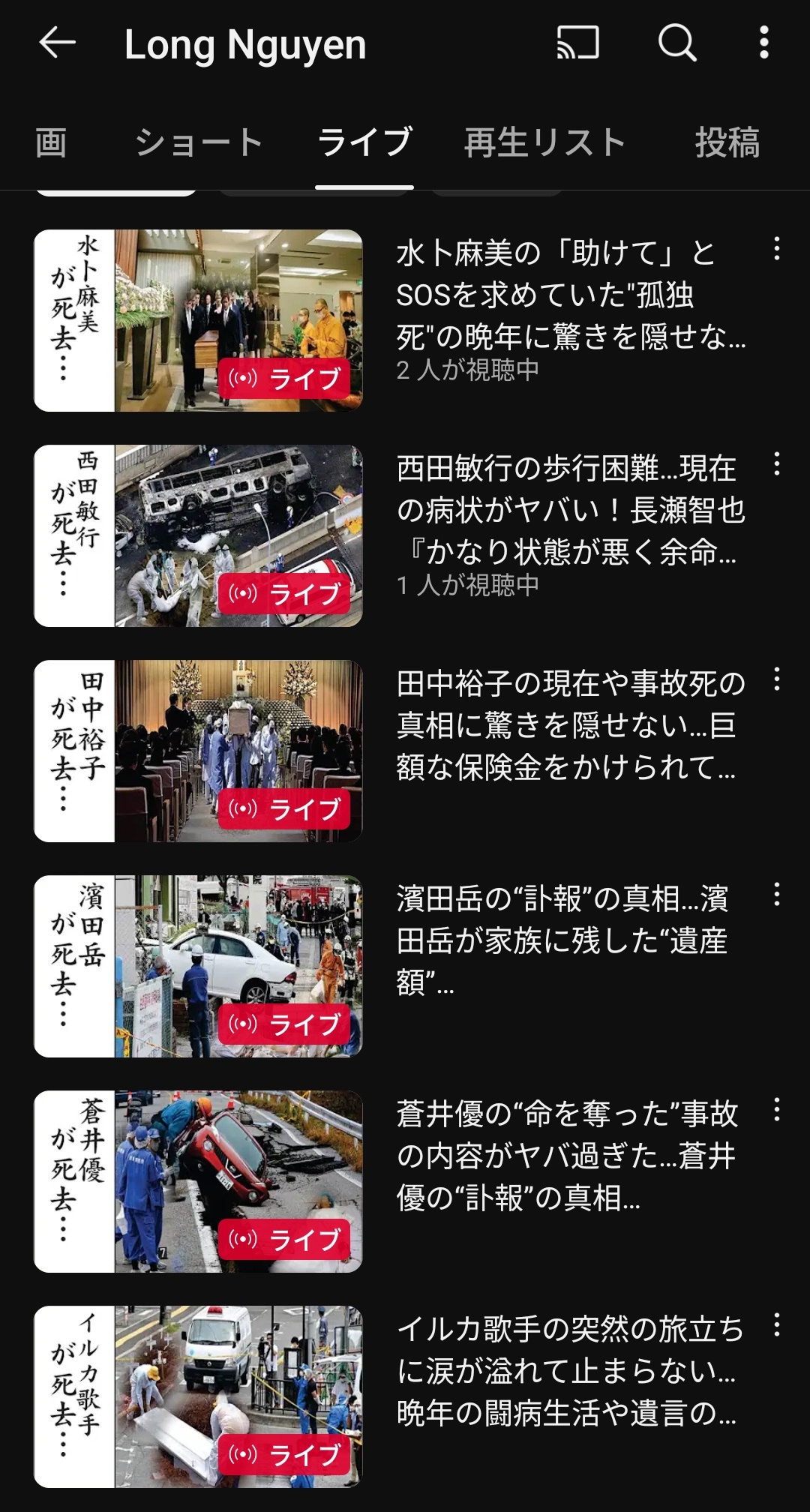
Task: Open the 水卜麻美 live stream
Action: click(199, 320)
